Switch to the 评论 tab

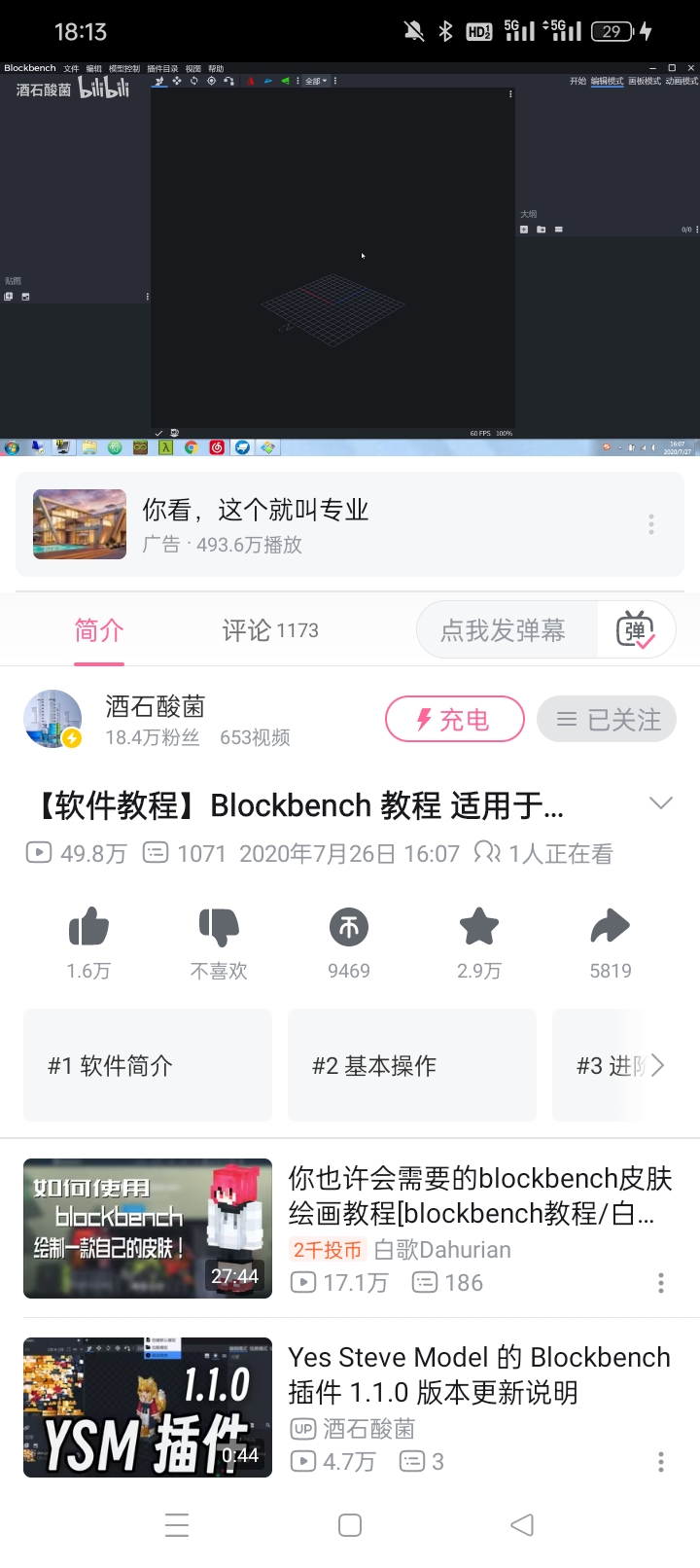click(x=269, y=630)
